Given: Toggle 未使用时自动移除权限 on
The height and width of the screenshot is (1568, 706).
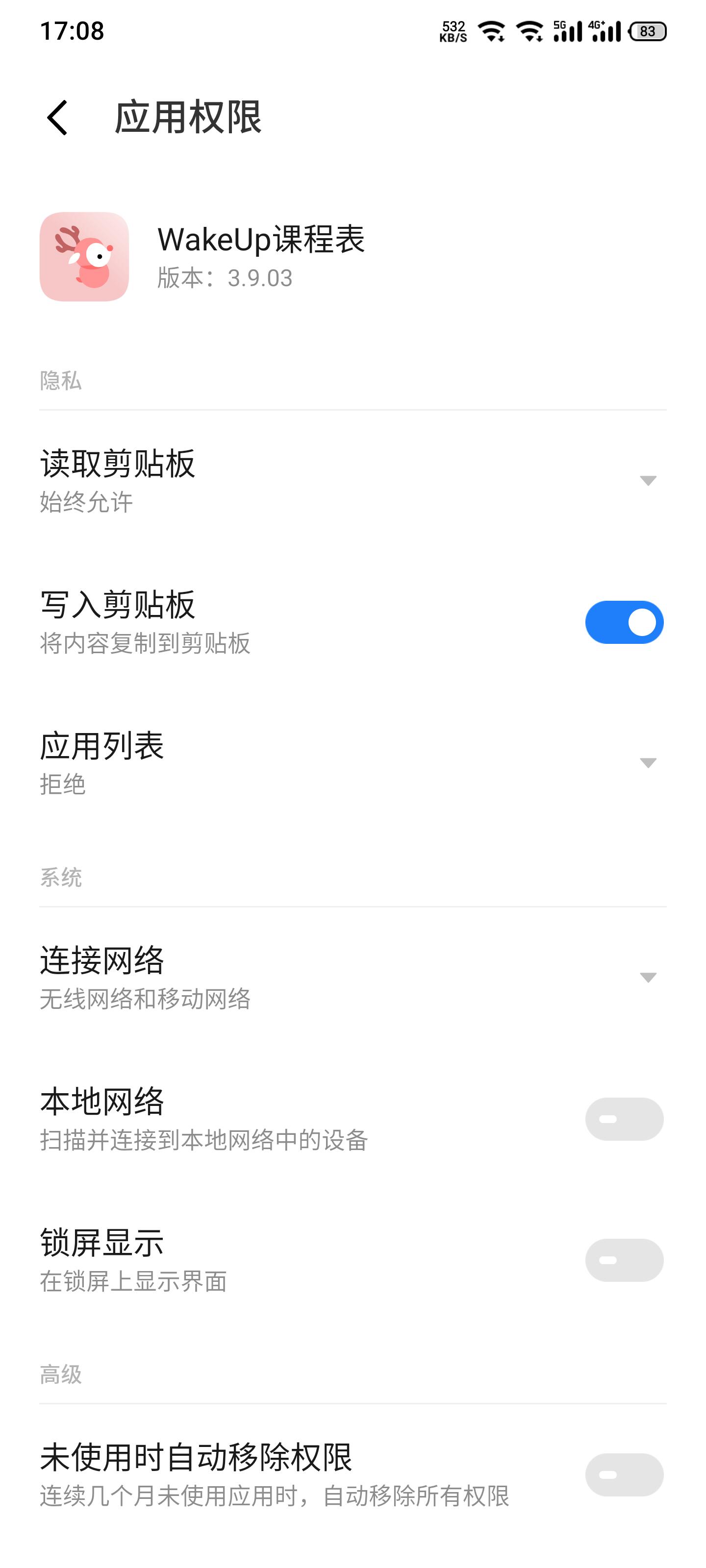Looking at the screenshot, I should point(624,1474).
